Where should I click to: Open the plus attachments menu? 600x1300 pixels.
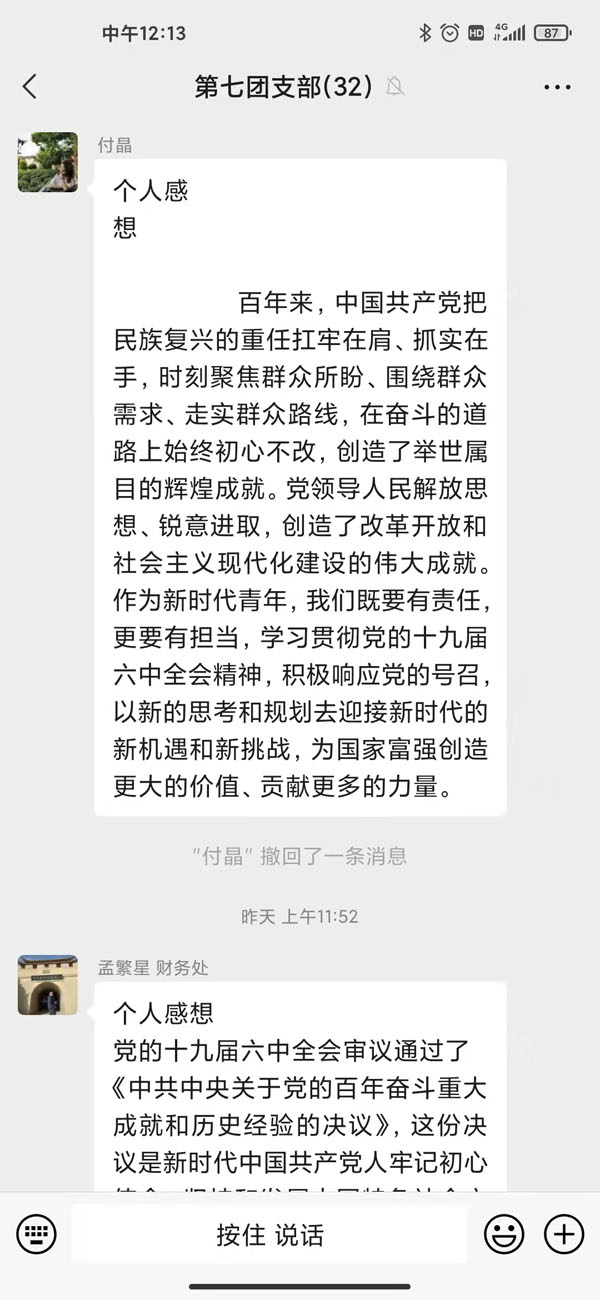tap(563, 1234)
